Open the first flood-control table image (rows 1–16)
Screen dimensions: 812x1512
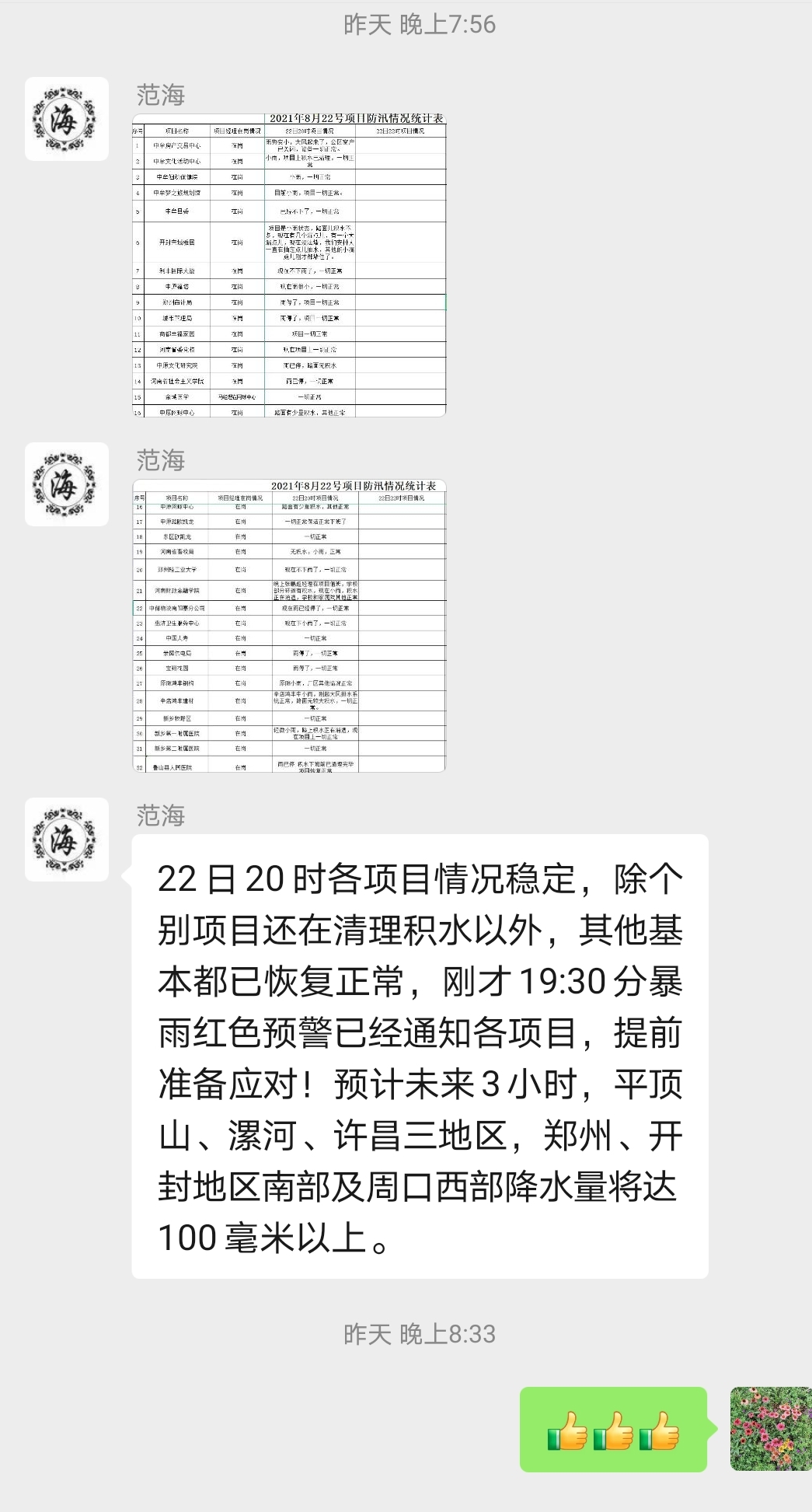289,265
